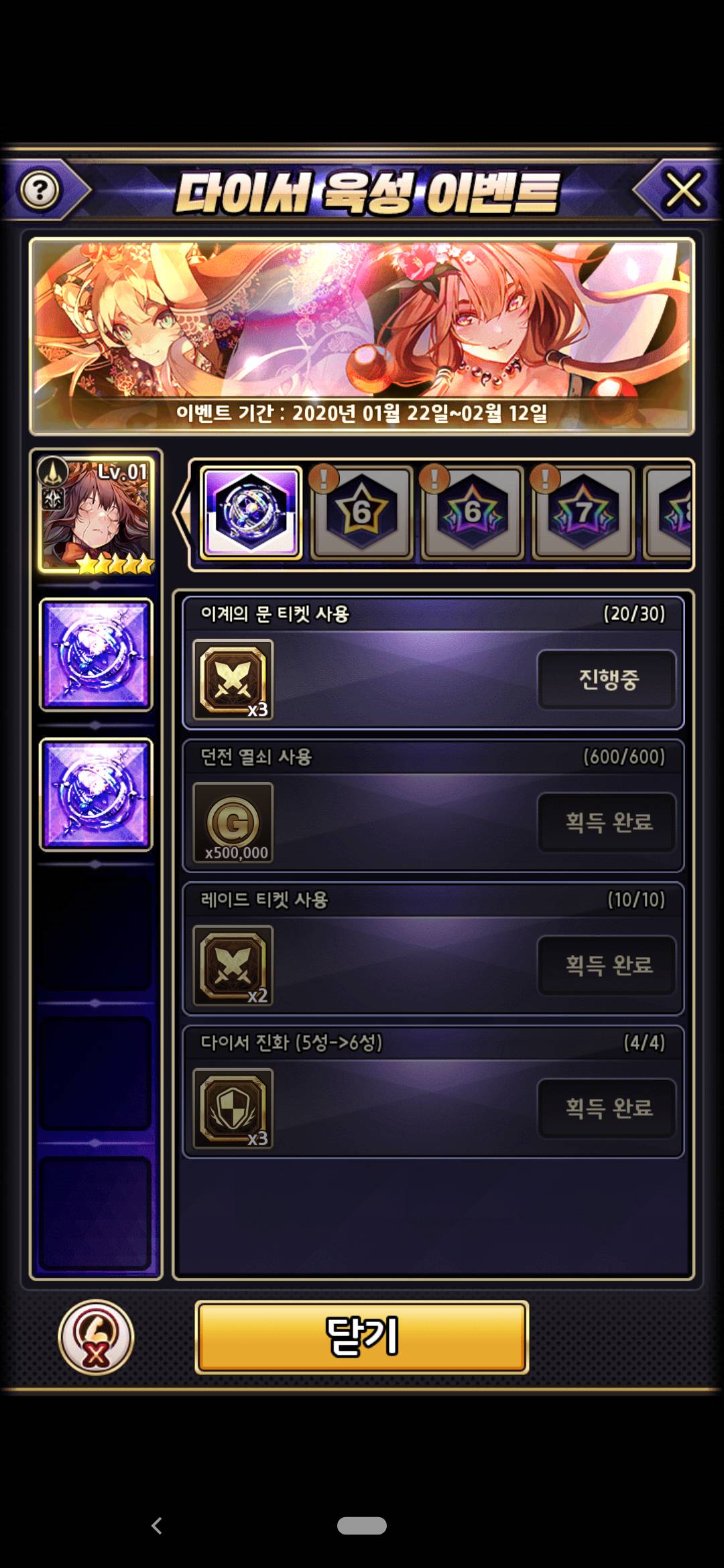Tap the x3 reward icon for 이계의 문 티켓
The image size is (724, 1568).
pos(233,680)
